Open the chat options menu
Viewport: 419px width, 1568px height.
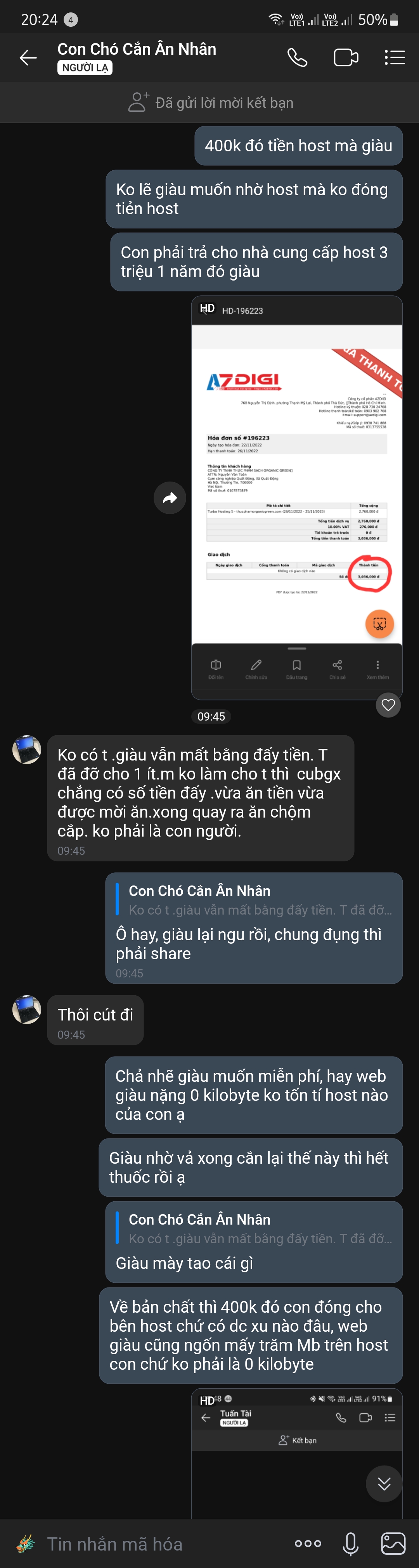[x=395, y=58]
